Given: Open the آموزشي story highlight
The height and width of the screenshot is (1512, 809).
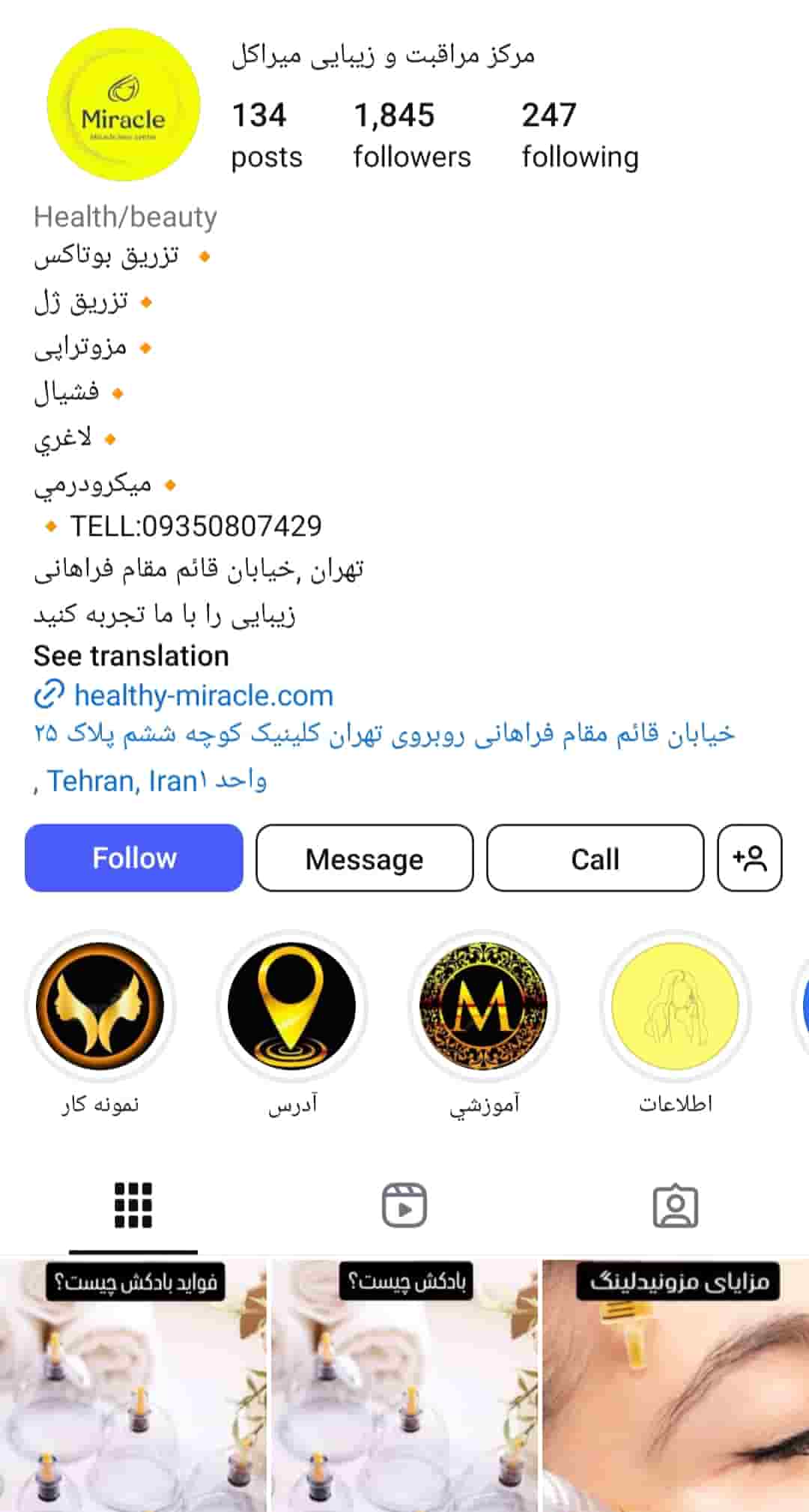Looking at the screenshot, I should (484, 1006).
